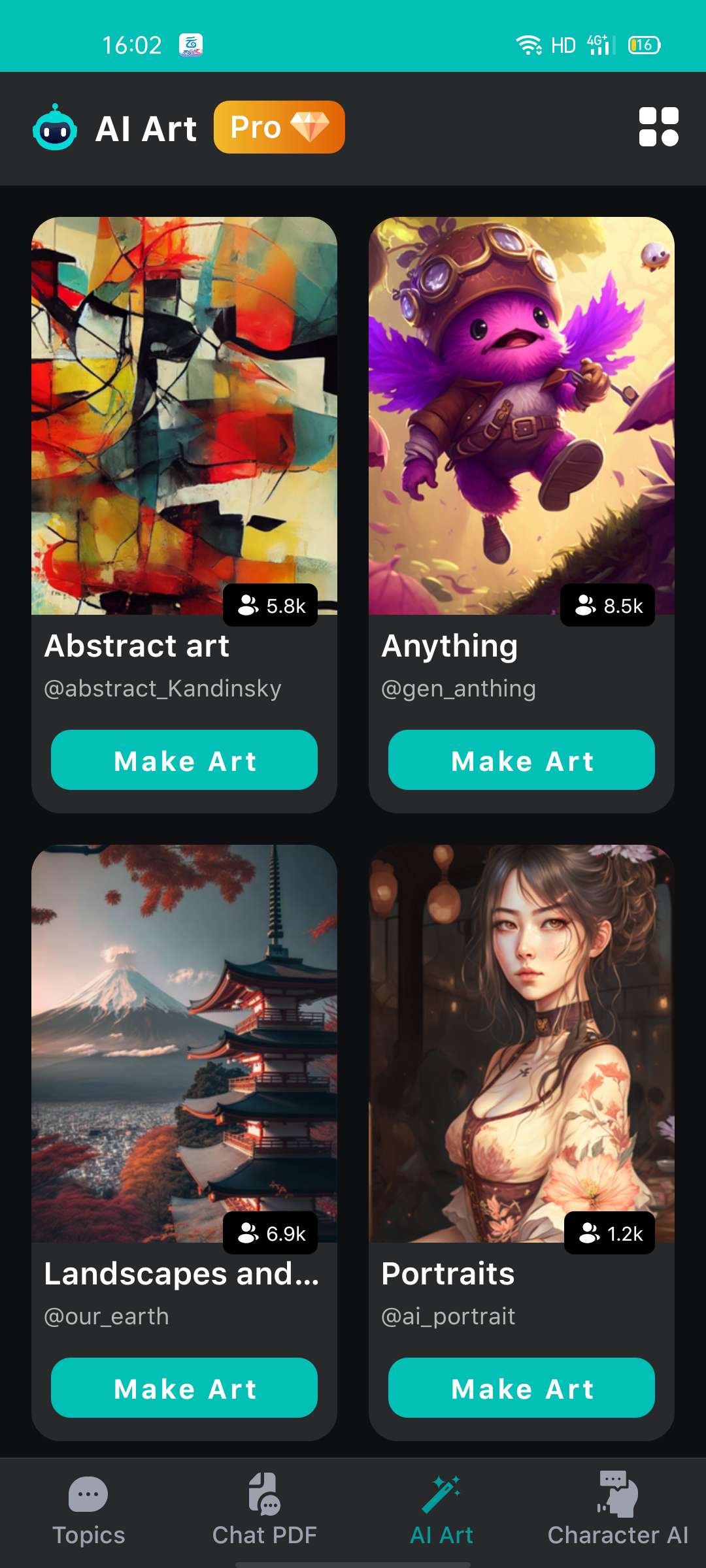Image resolution: width=706 pixels, height=1568 pixels.
Task: Open the Abstract art style card
Action: (x=184, y=418)
